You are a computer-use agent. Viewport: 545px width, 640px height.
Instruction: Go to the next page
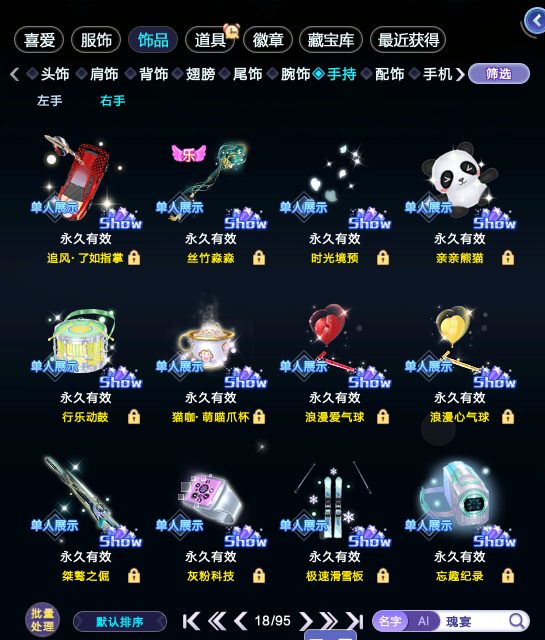click(x=305, y=621)
